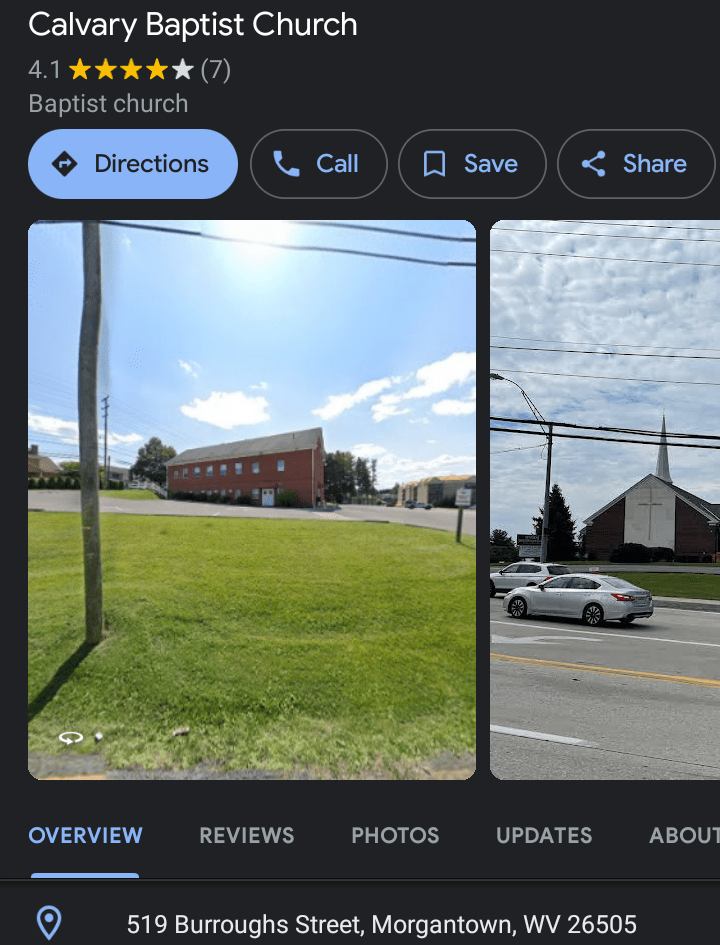Call Calvary Baptist Church
720x945 pixels.
[318, 164]
